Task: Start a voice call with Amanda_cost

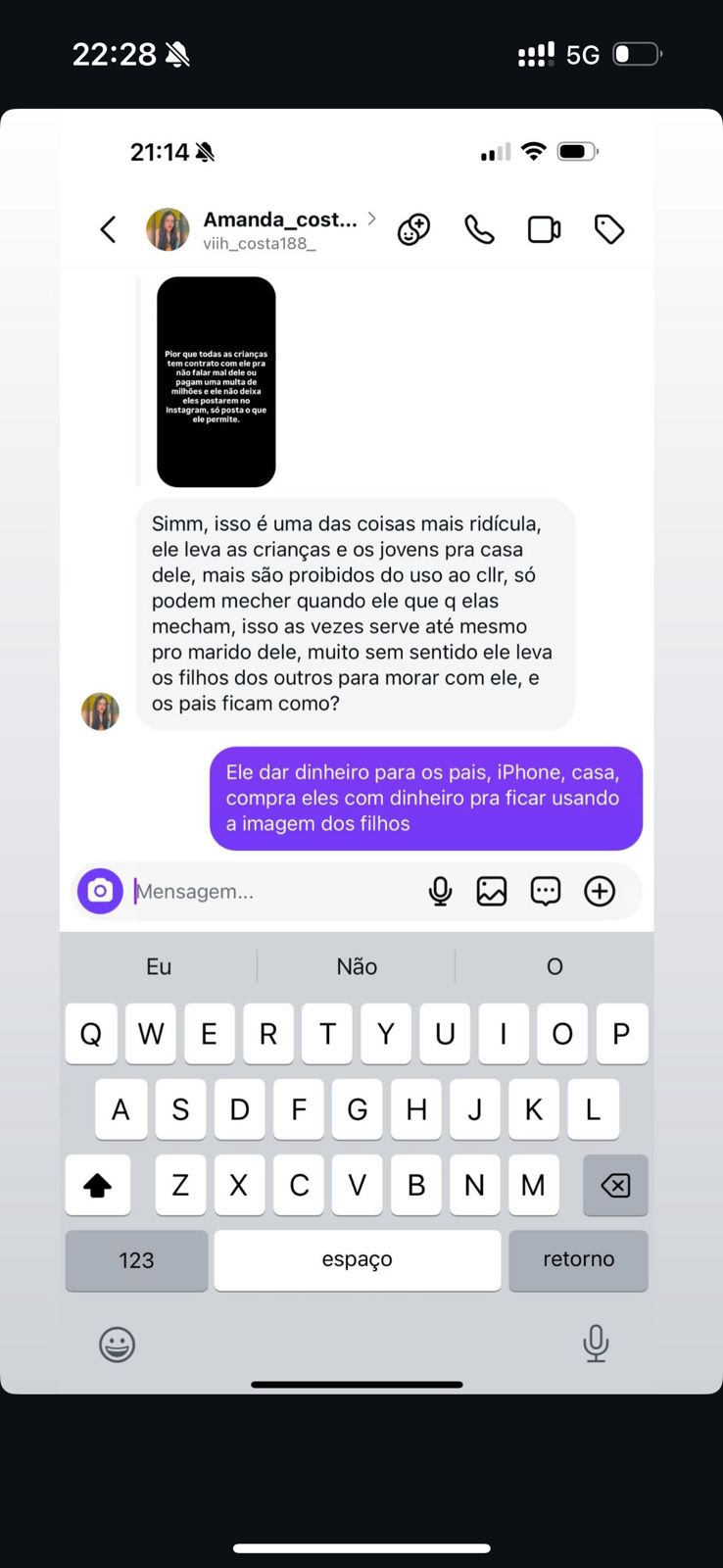Action: pos(479,229)
